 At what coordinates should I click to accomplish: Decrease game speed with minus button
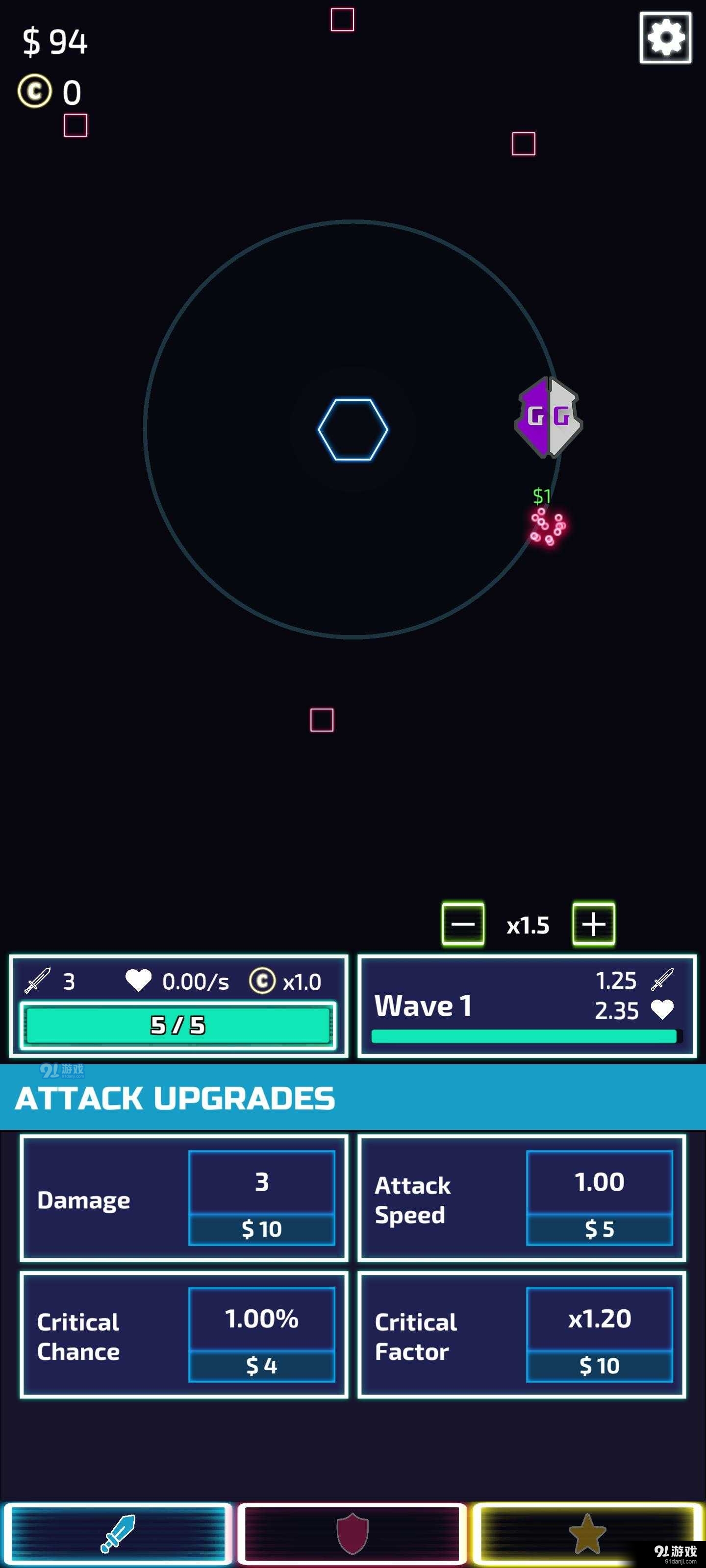click(x=463, y=924)
